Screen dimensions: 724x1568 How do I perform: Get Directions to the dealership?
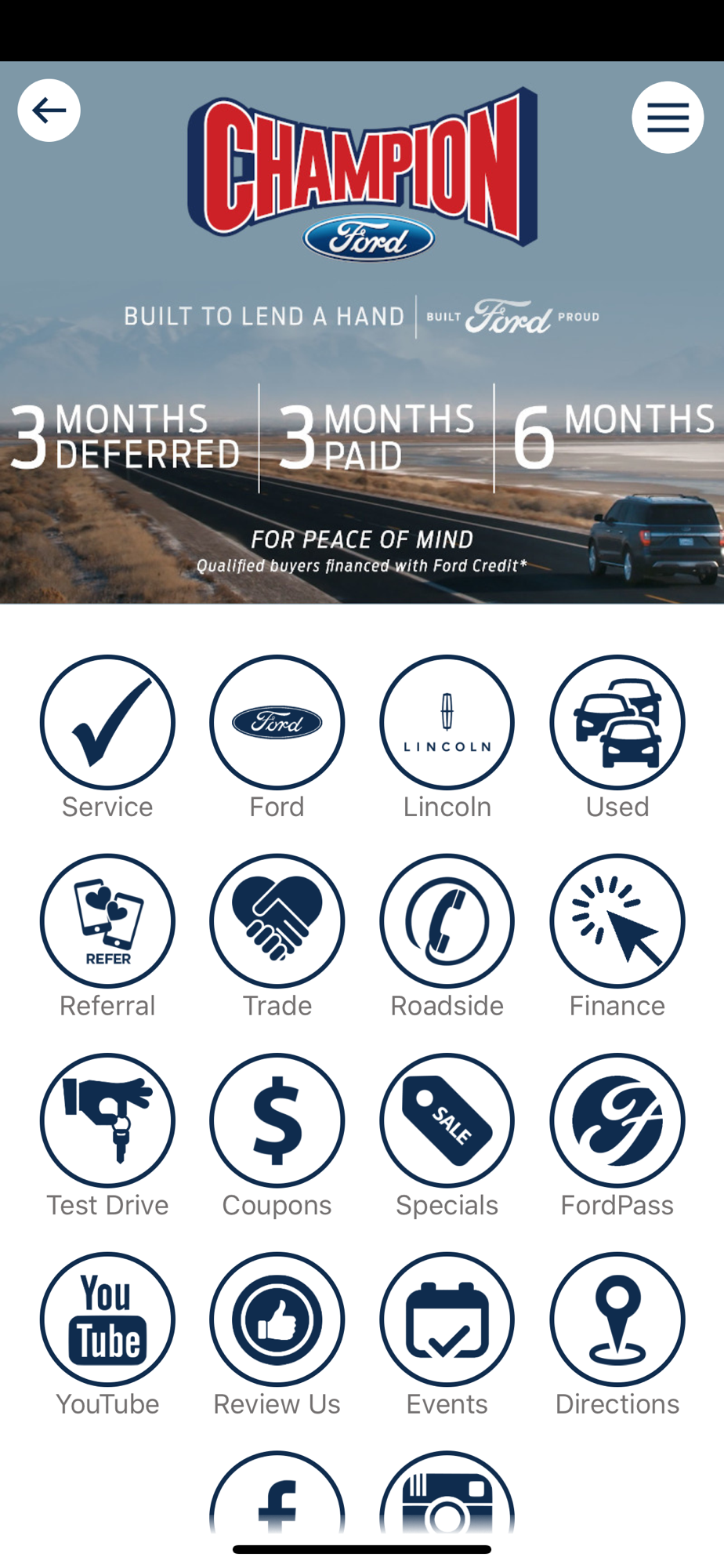(x=617, y=1319)
